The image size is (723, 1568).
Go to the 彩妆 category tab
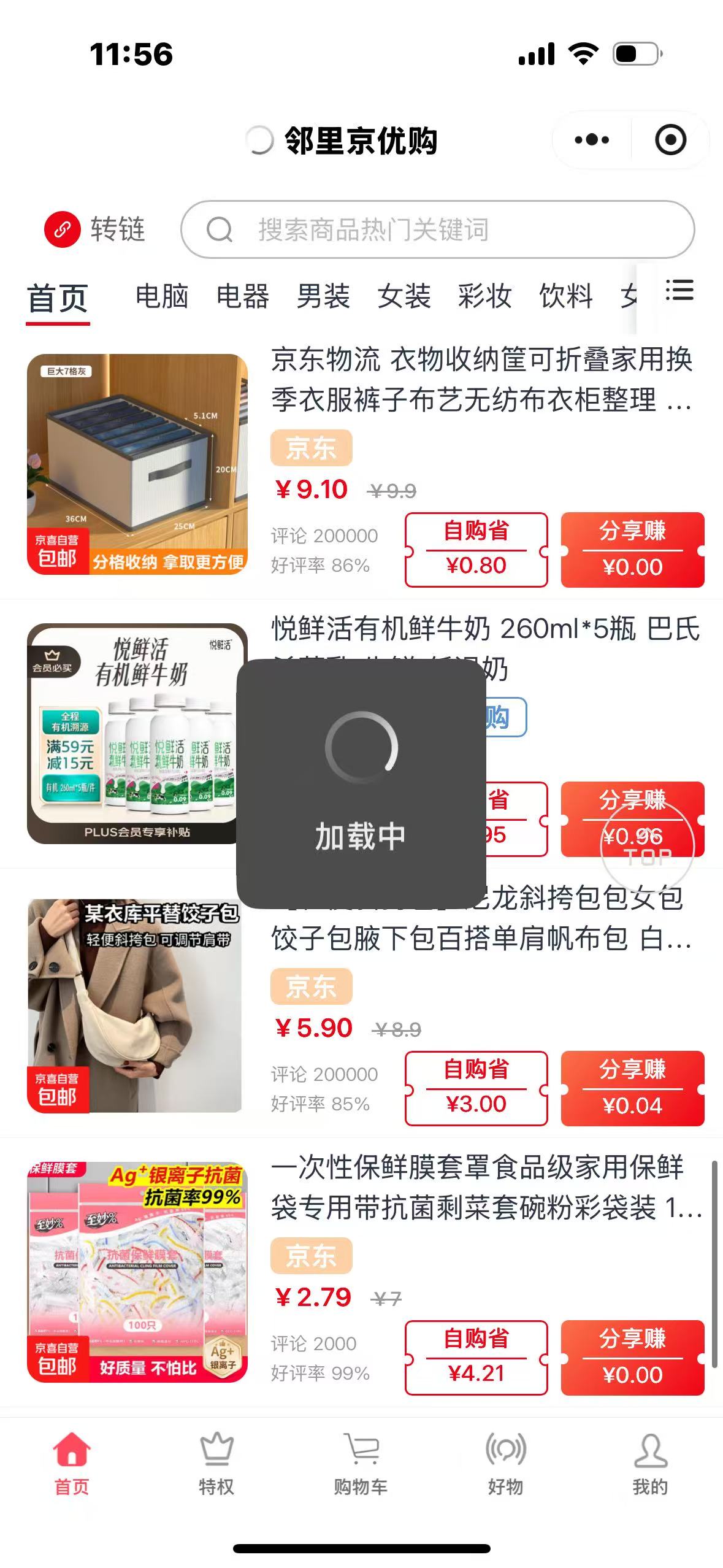[484, 296]
